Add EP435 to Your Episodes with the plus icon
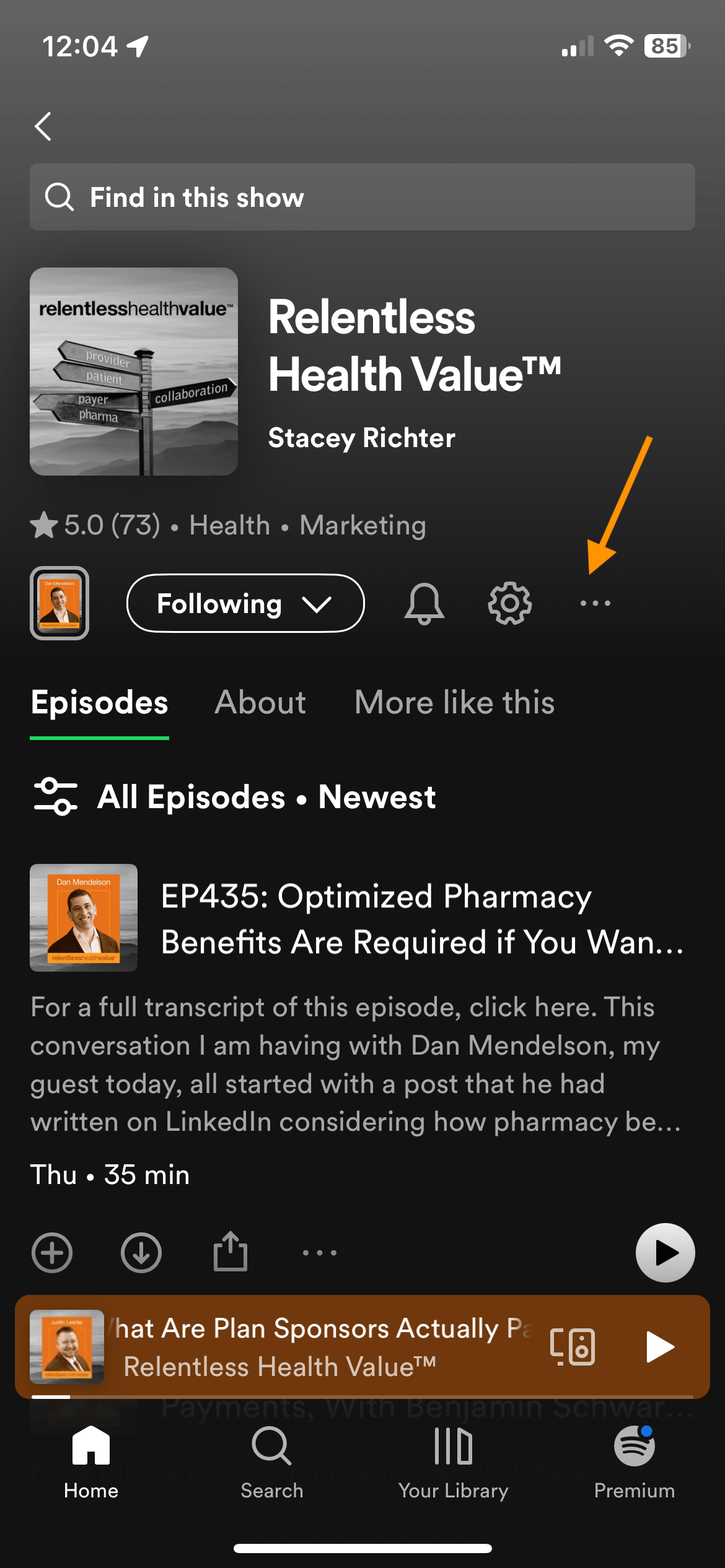Image resolution: width=725 pixels, height=1568 pixels. pyautogui.click(x=52, y=1253)
